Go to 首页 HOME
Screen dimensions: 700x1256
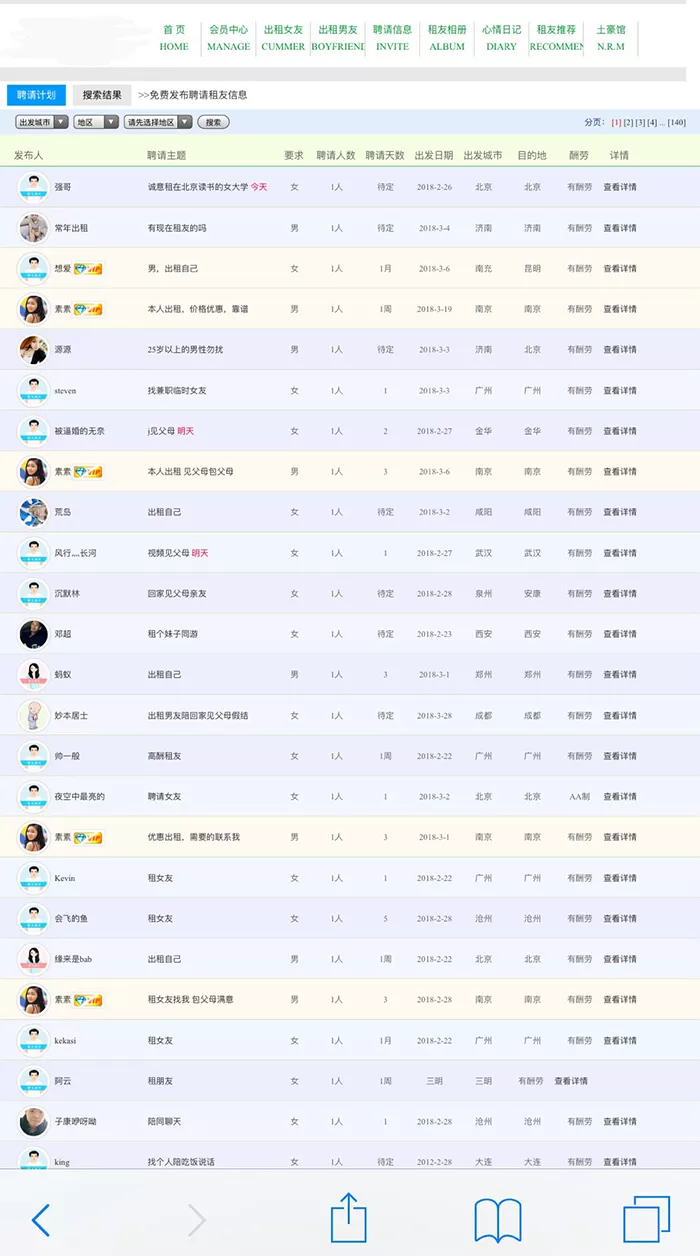pyautogui.click(x=174, y=38)
